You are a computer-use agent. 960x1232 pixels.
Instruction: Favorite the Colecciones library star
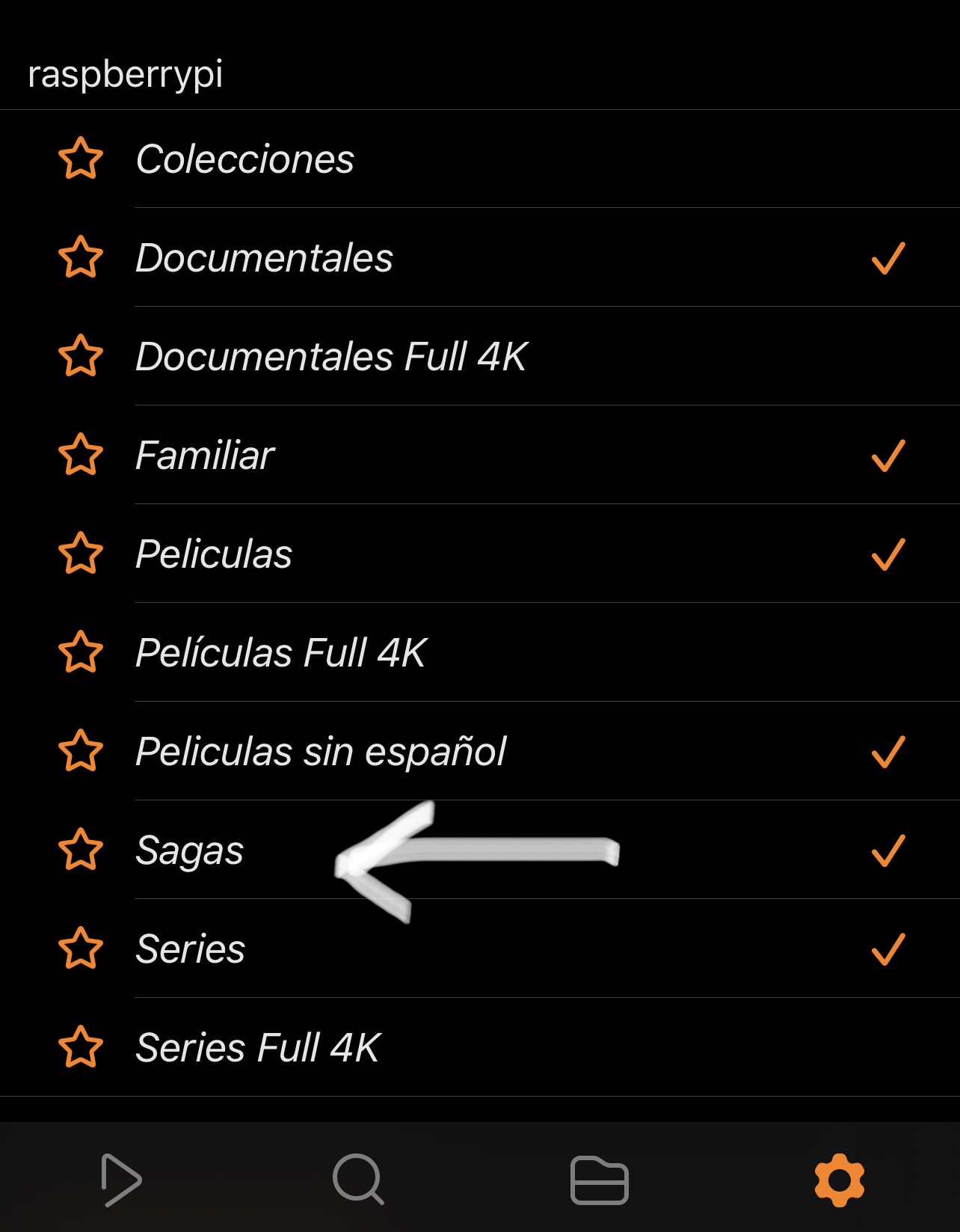pyautogui.click(x=81, y=159)
